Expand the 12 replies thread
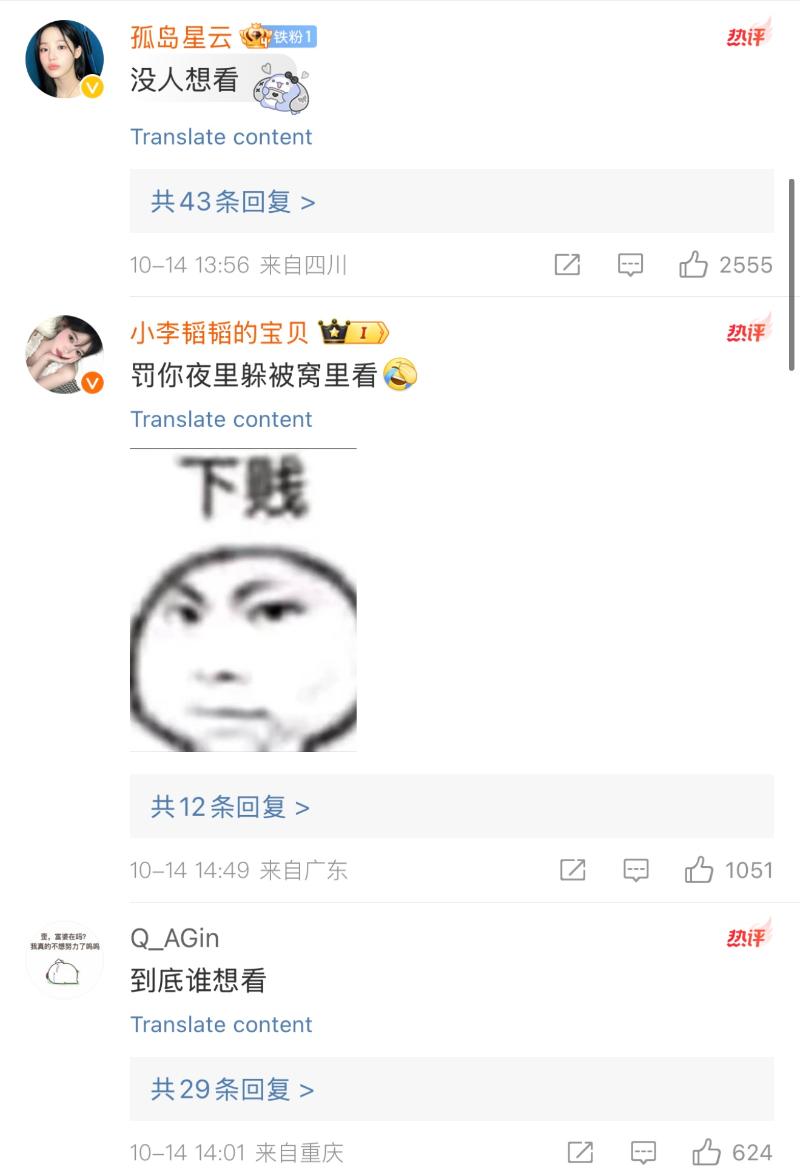This screenshot has width=800, height=1176. coord(230,807)
